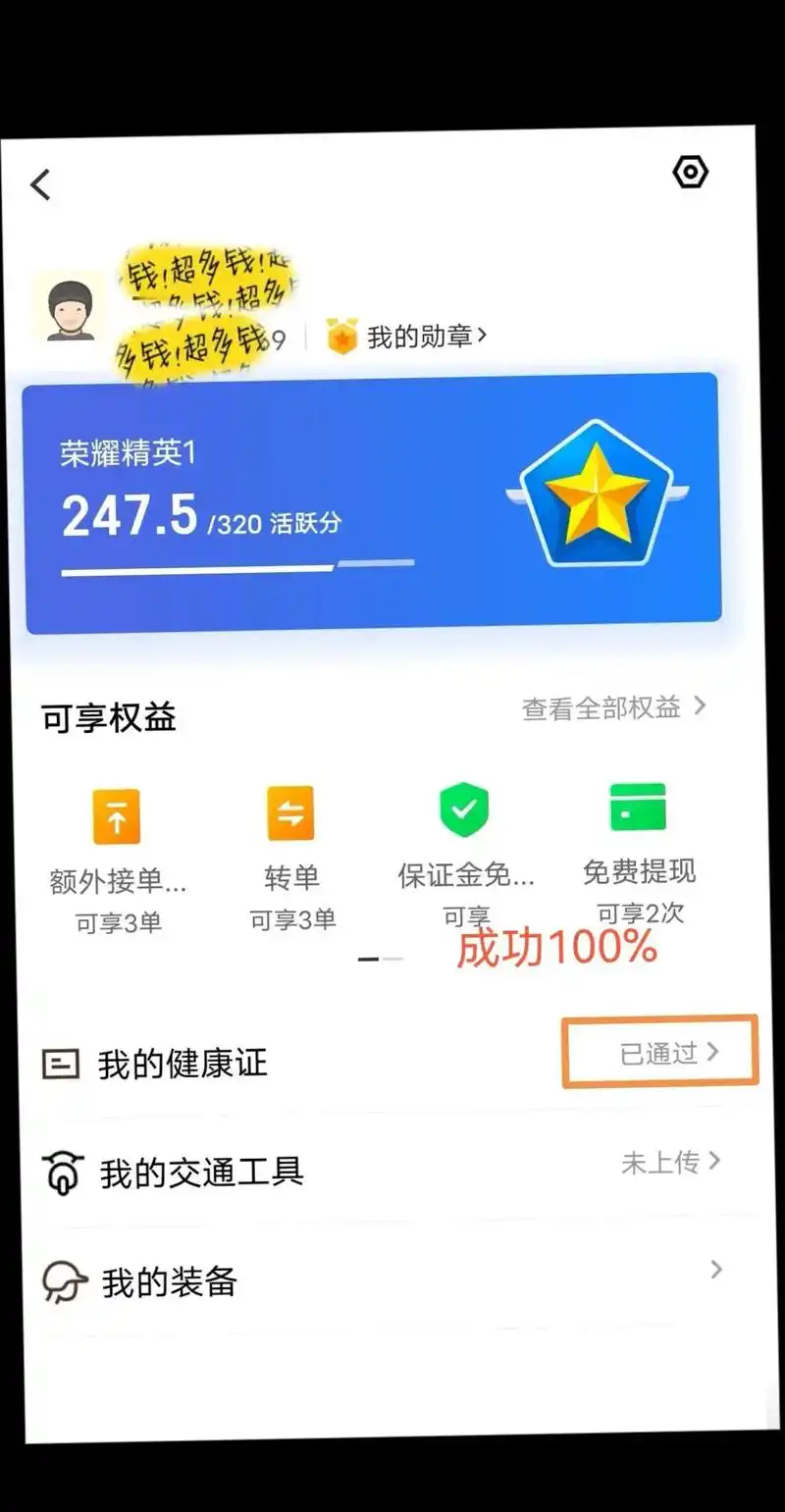
Task: Open the 我的勋章 section chevron
Action: (x=483, y=336)
